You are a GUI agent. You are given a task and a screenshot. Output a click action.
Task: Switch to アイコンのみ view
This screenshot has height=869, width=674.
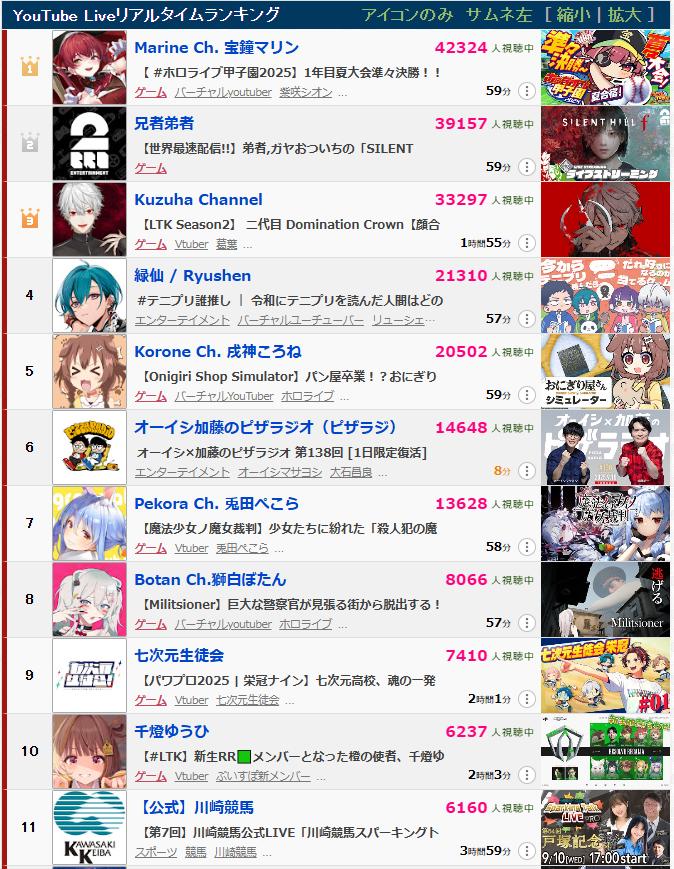click(x=406, y=15)
